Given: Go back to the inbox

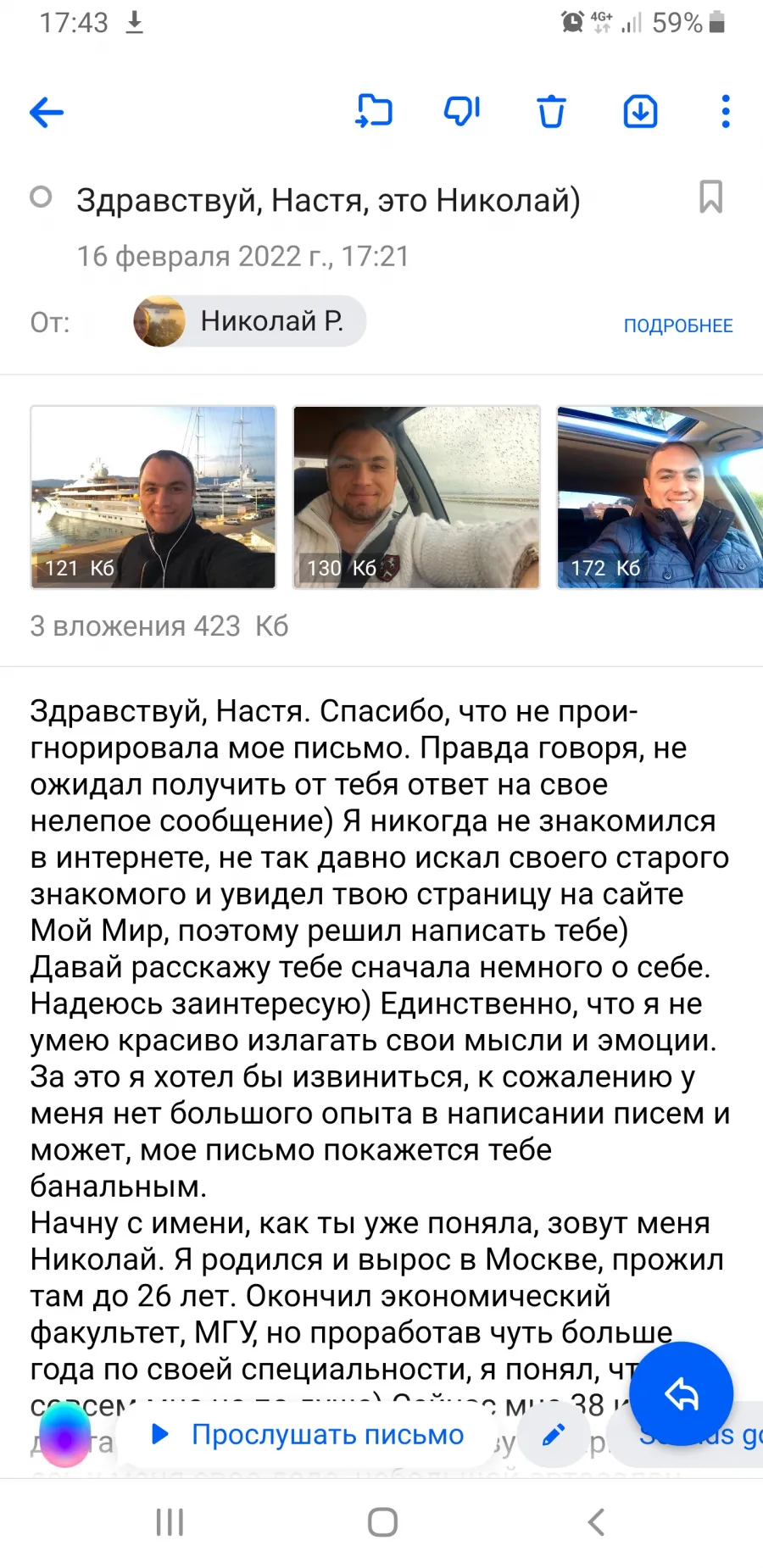Looking at the screenshot, I should tap(47, 112).
